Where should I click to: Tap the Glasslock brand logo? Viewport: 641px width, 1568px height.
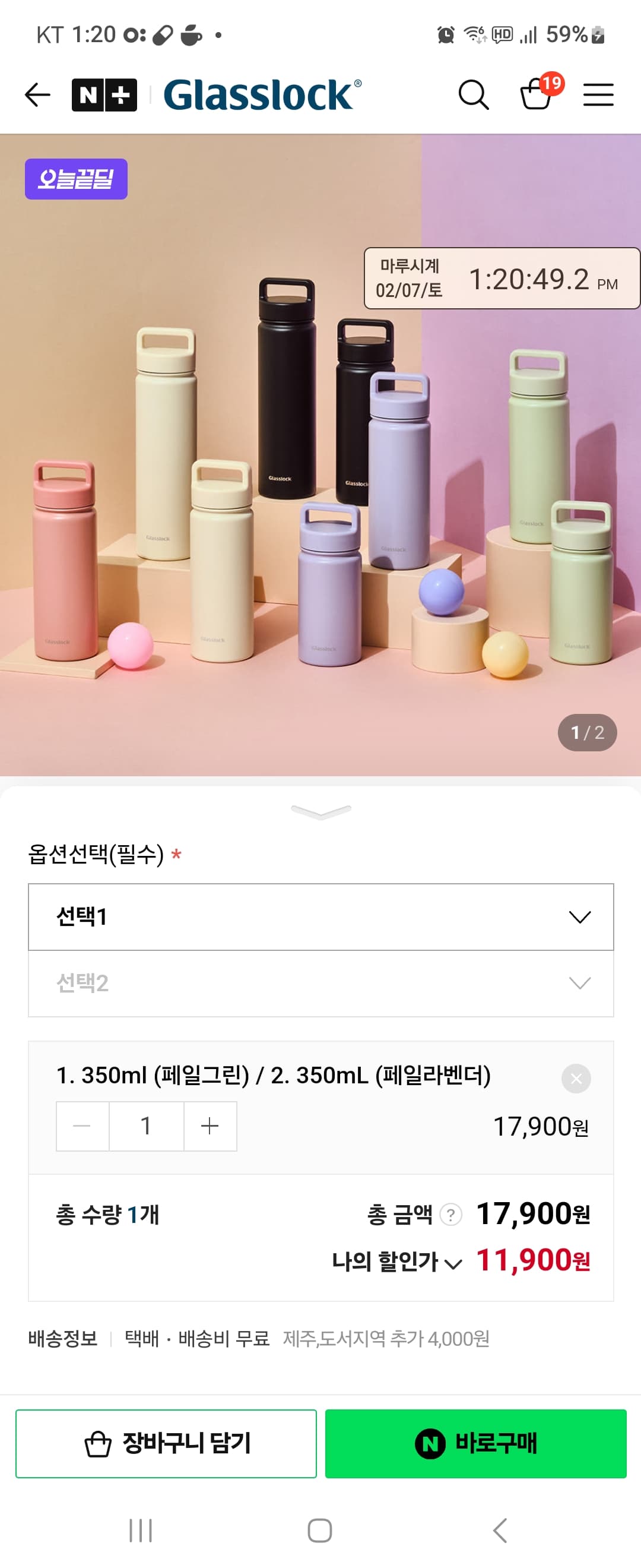pos(258,94)
